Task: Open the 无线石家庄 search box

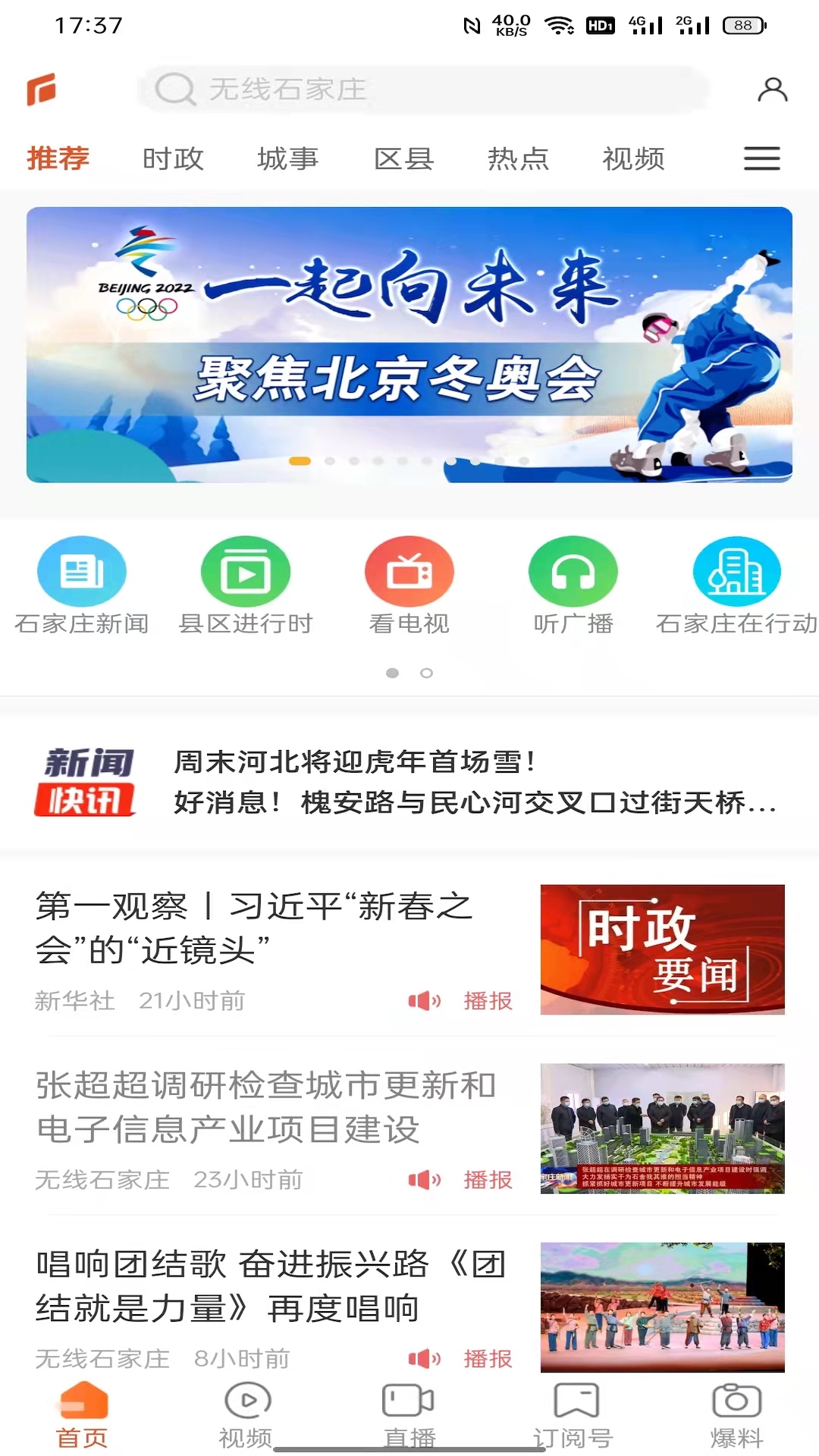Action: tap(422, 89)
